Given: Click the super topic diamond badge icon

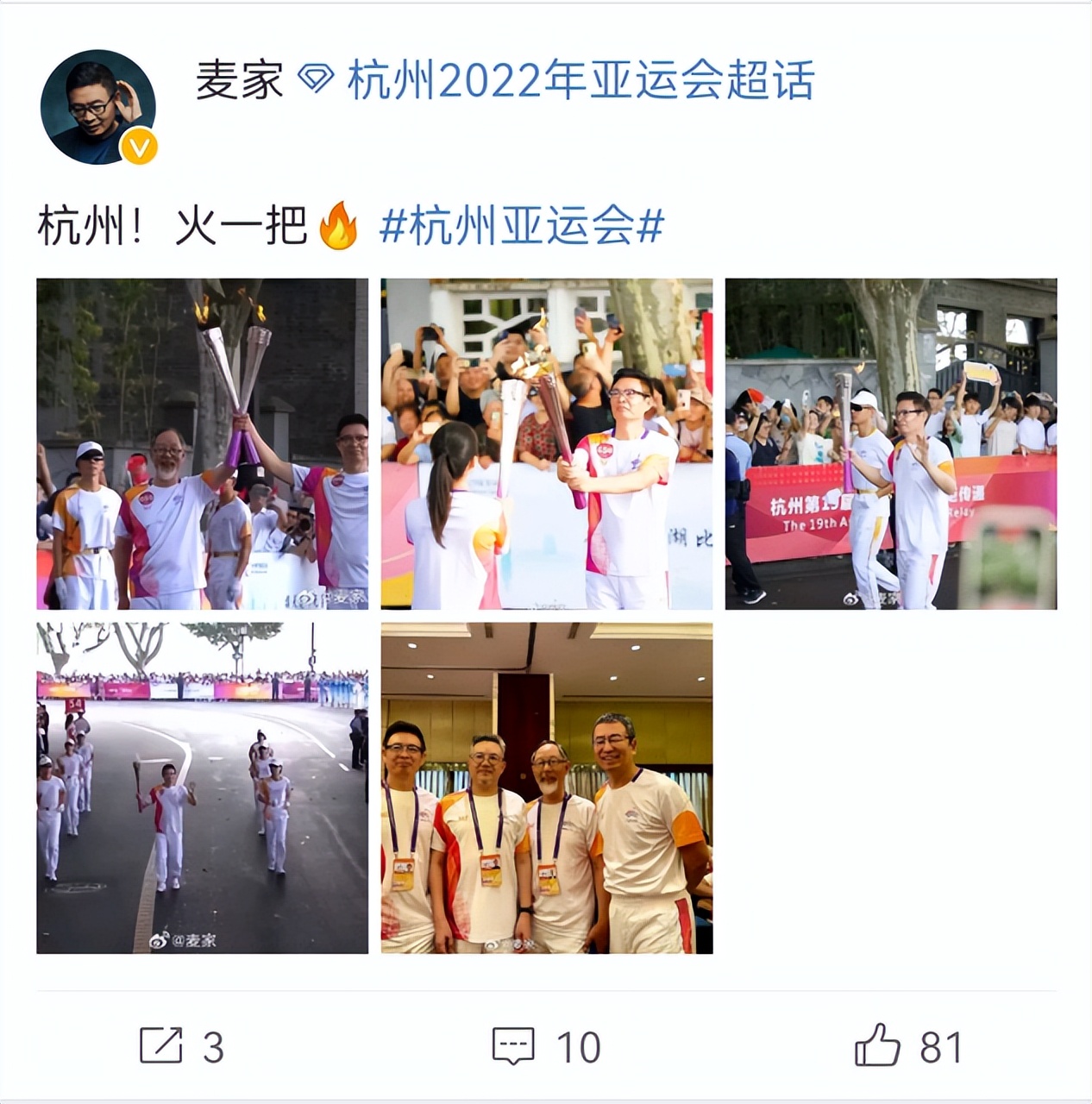Looking at the screenshot, I should [316, 78].
